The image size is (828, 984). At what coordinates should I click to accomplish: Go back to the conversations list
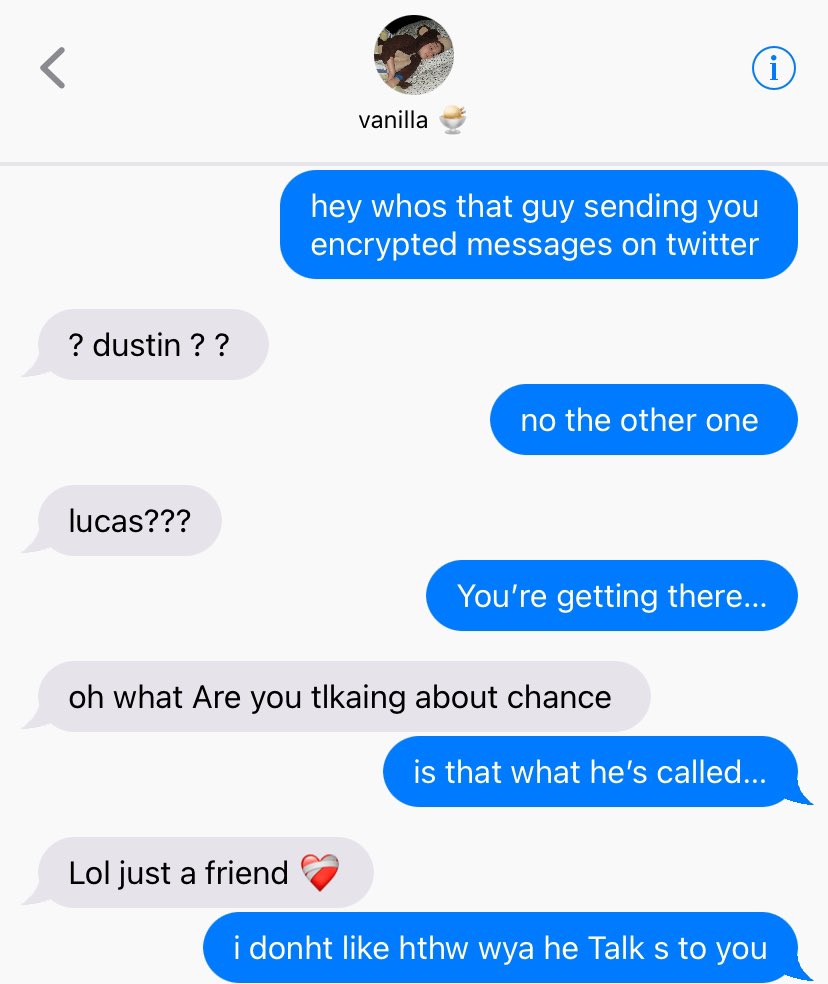coord(53,69)
